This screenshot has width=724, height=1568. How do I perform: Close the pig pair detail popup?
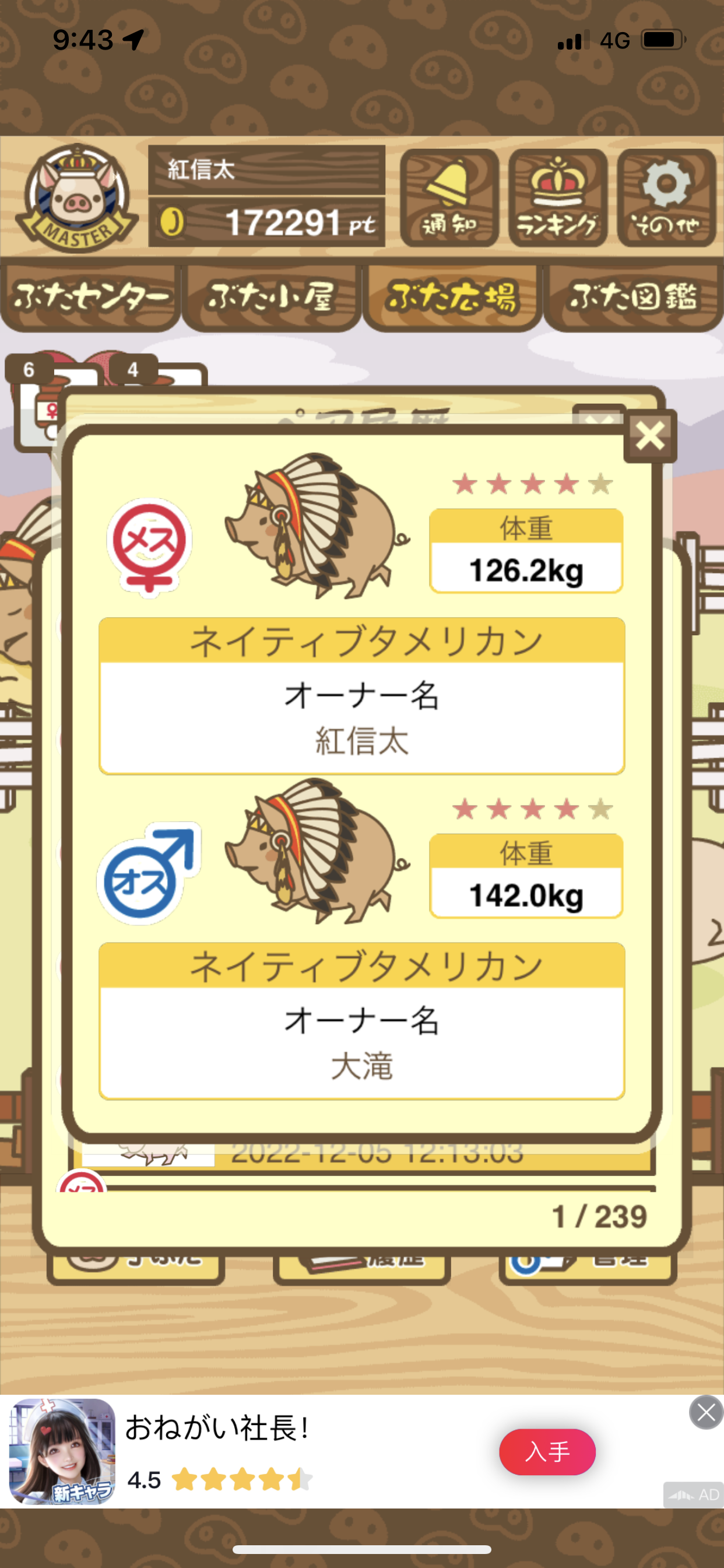[x=650, y=436]
